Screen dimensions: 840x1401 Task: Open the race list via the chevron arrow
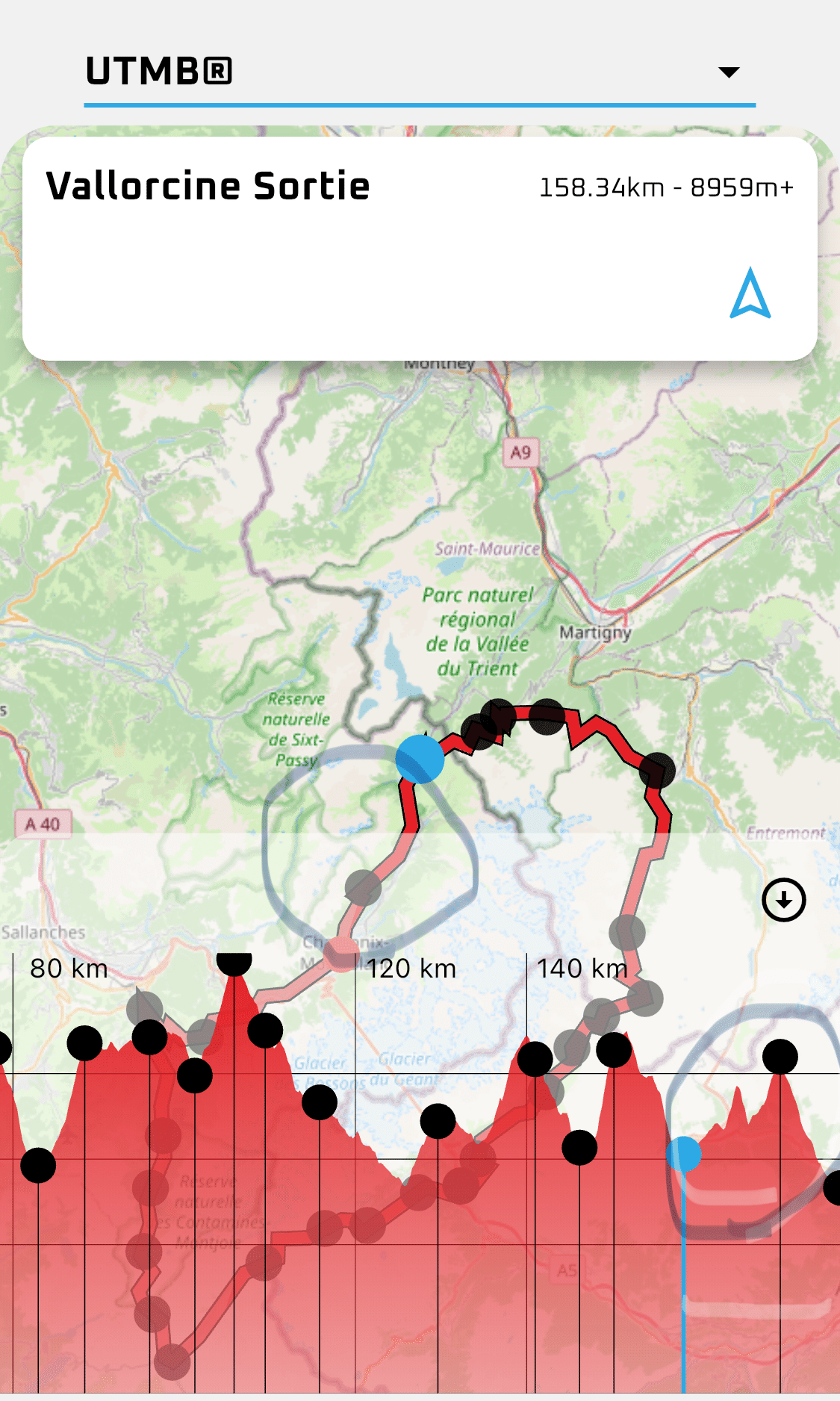coord(730,72)
